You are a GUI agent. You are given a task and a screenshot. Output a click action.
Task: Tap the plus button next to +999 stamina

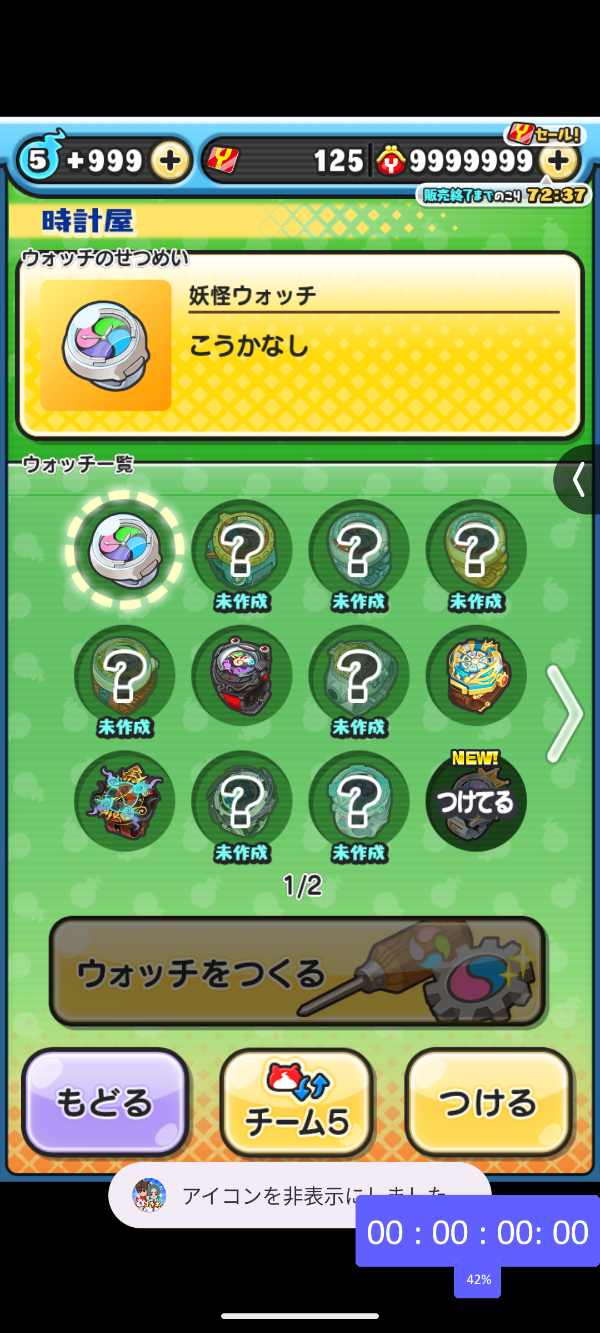click(170, 160)
